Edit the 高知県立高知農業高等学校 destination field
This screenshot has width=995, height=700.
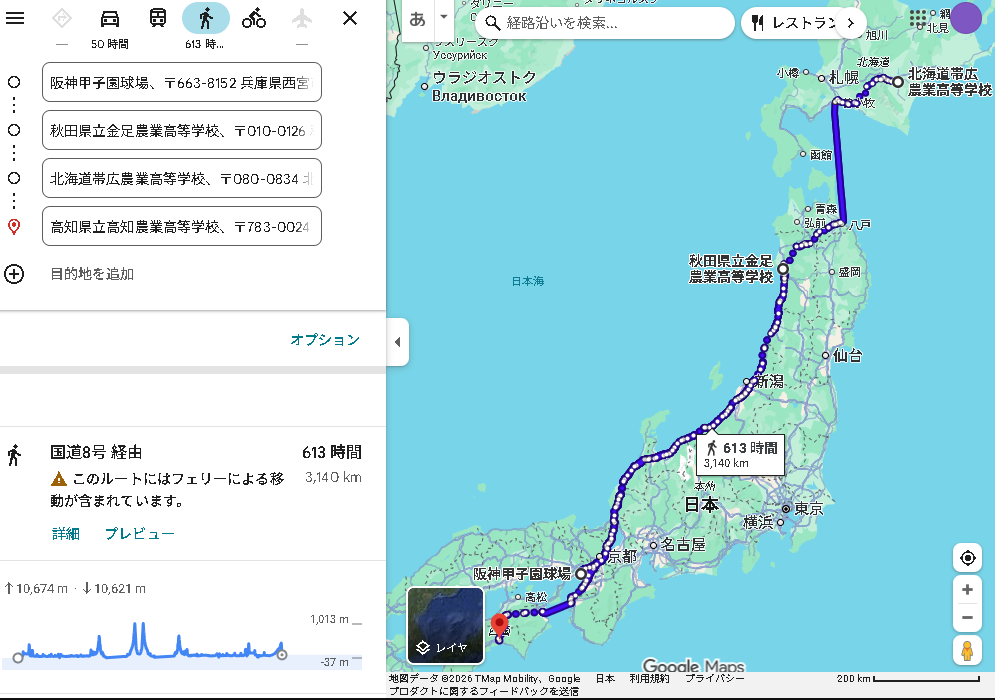pyautogui.click(x=181, y=226)
